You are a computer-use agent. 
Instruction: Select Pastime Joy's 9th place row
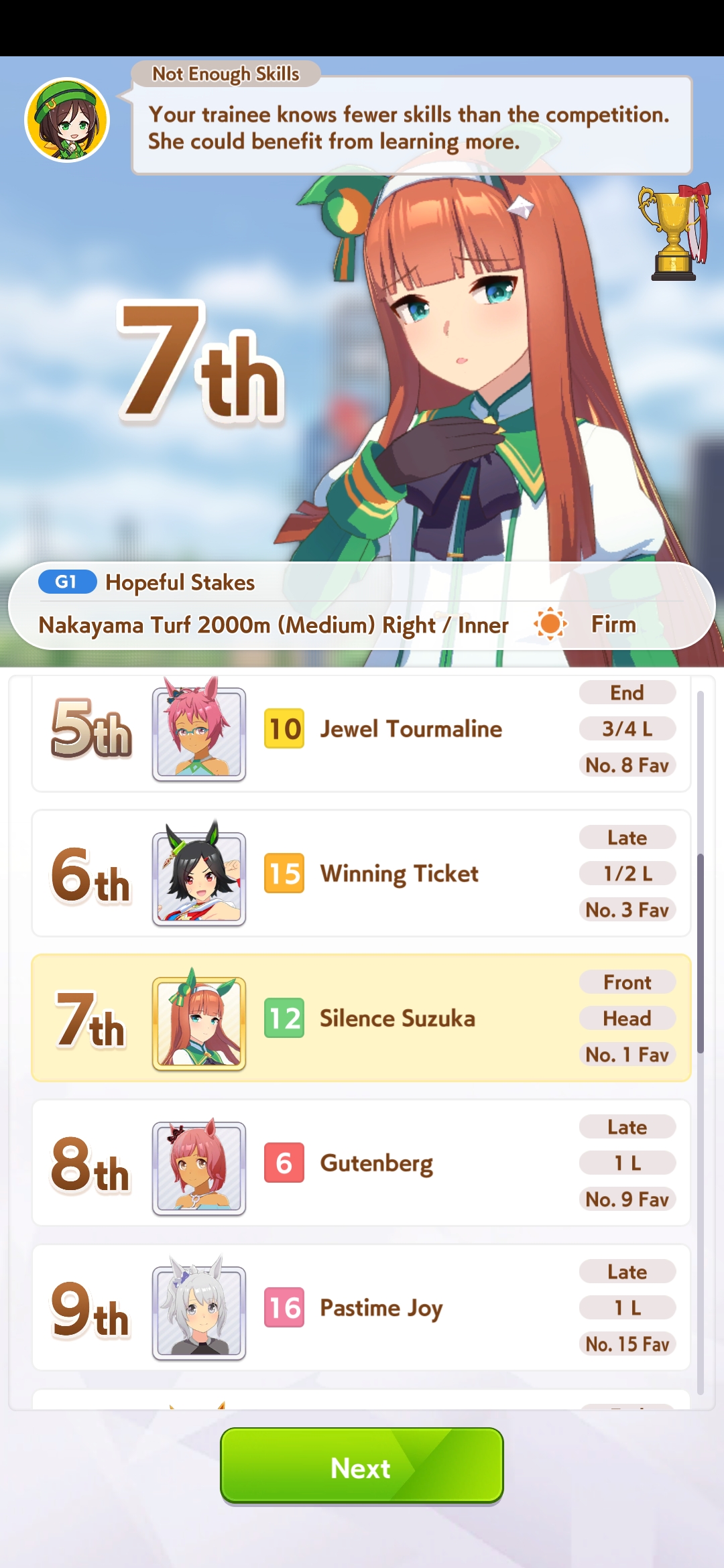coord(361,1307)
